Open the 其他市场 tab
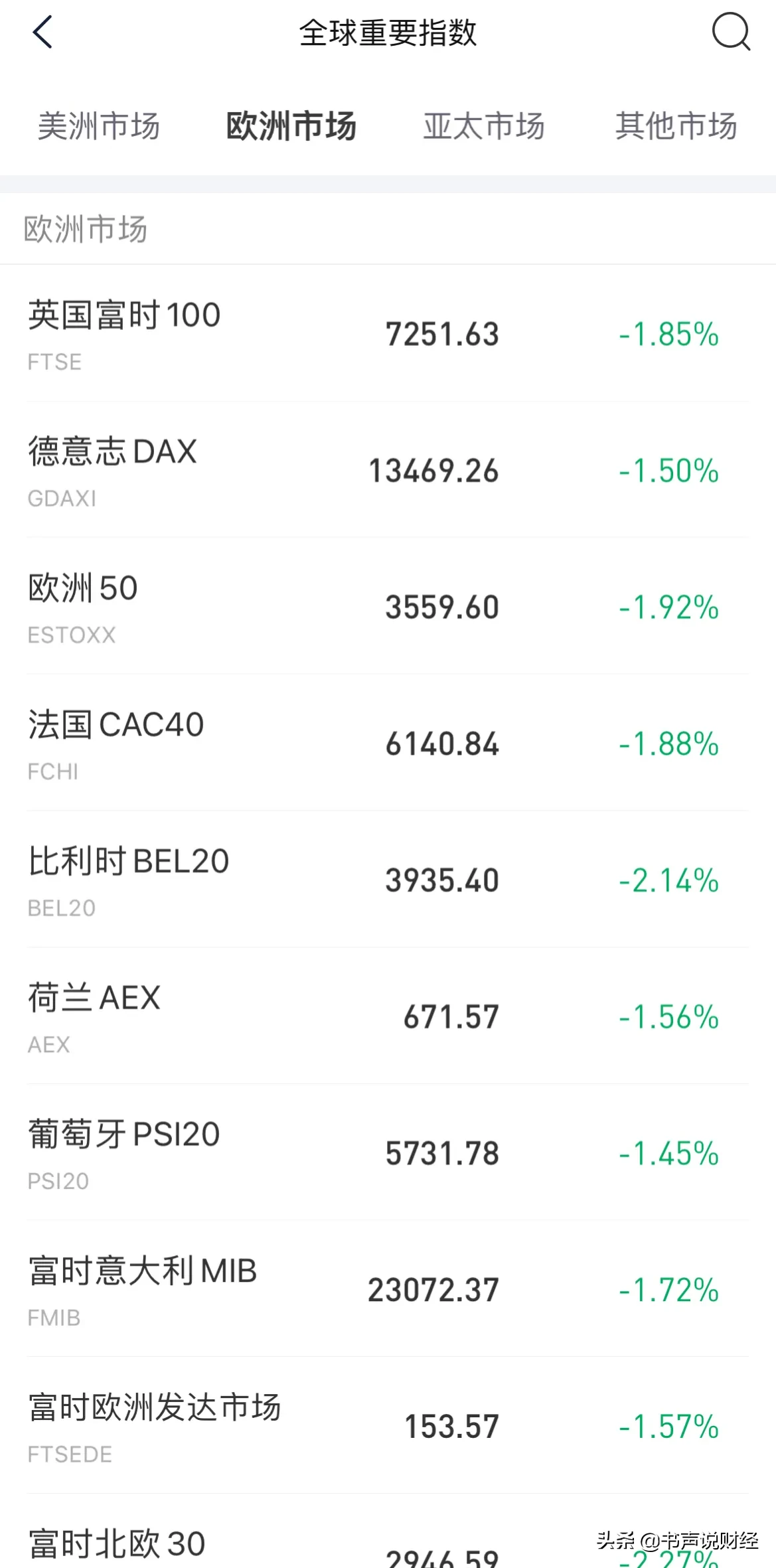This screenshot has width=776, height=1568. (x=676, y=126)
